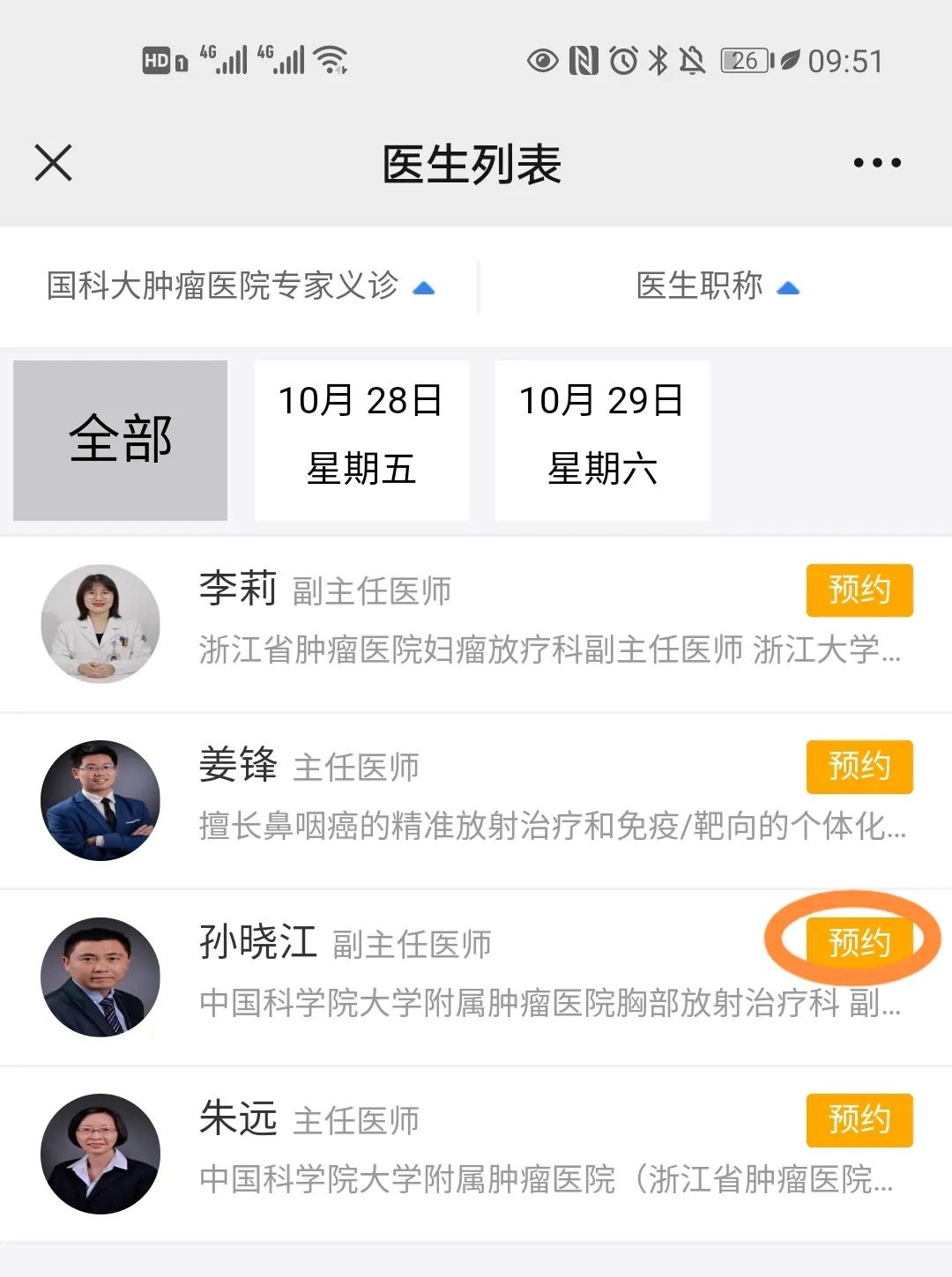Screen dimensions: 952x1277
Task: Expand the 国科大肿瘤医院专家义诊 dropdown
Action: [x=240, y=286]
